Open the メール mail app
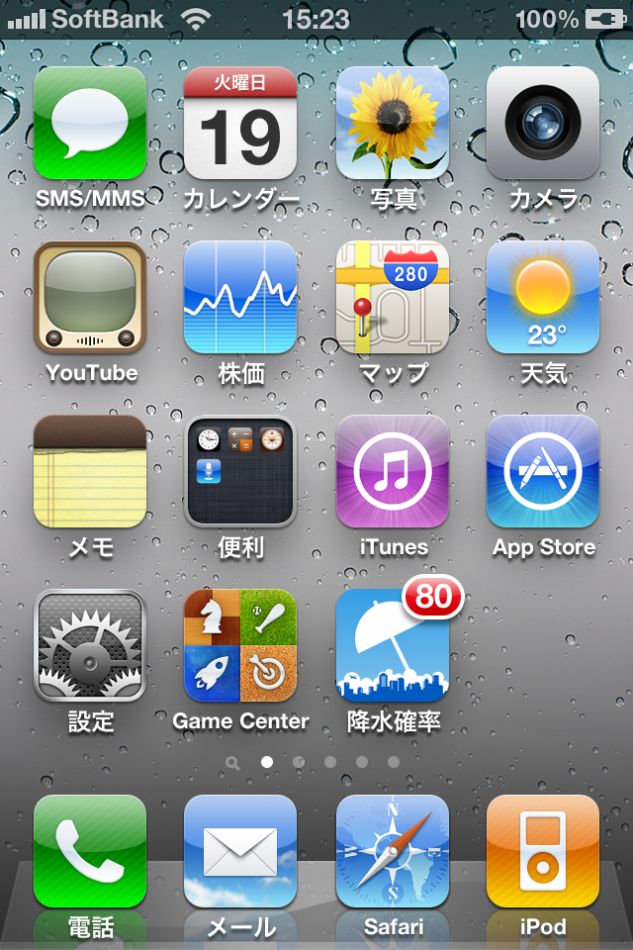 click(x=240, y=851)
